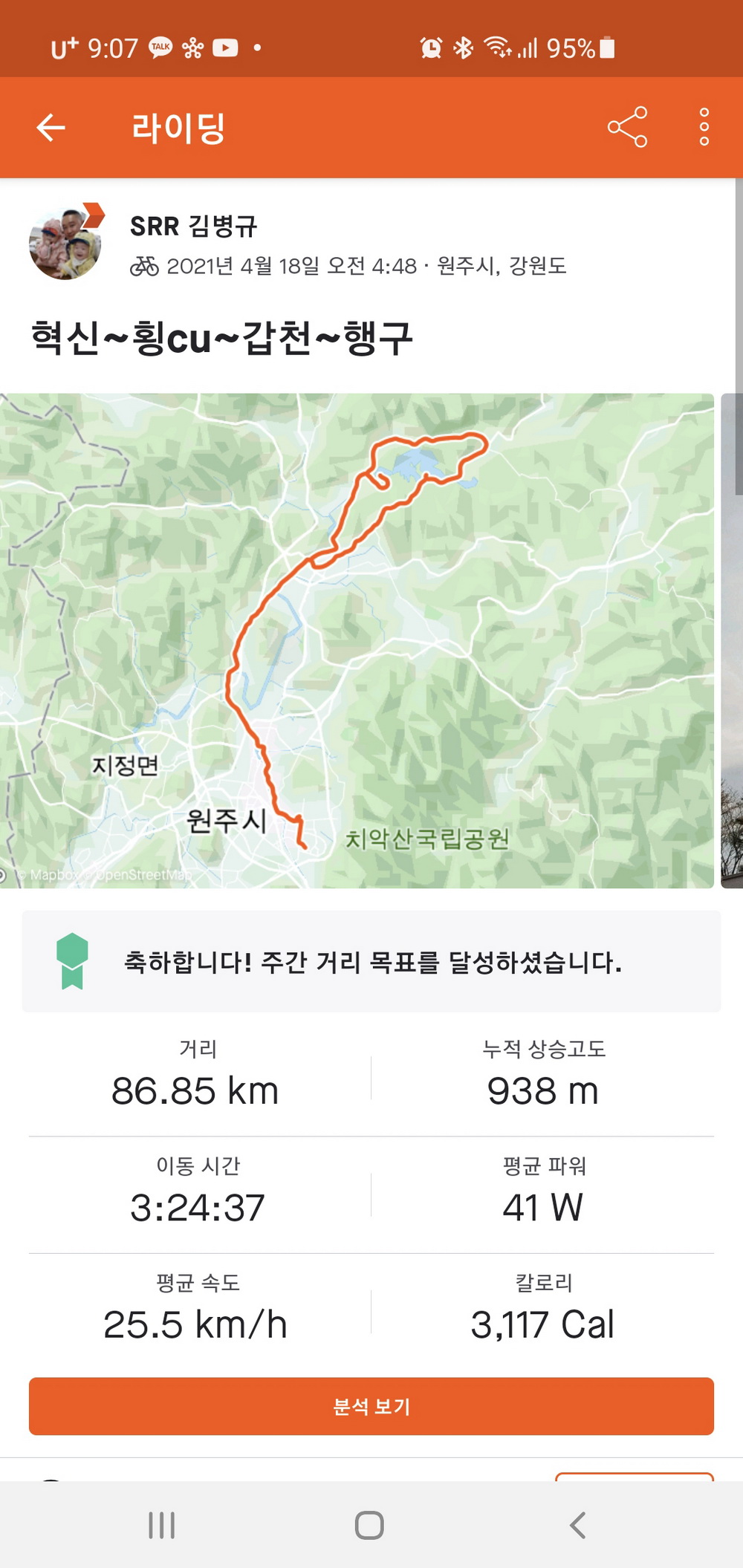Share this ride activity
743x1568 pixels.
pyautogui.click(x=627, y=128)
